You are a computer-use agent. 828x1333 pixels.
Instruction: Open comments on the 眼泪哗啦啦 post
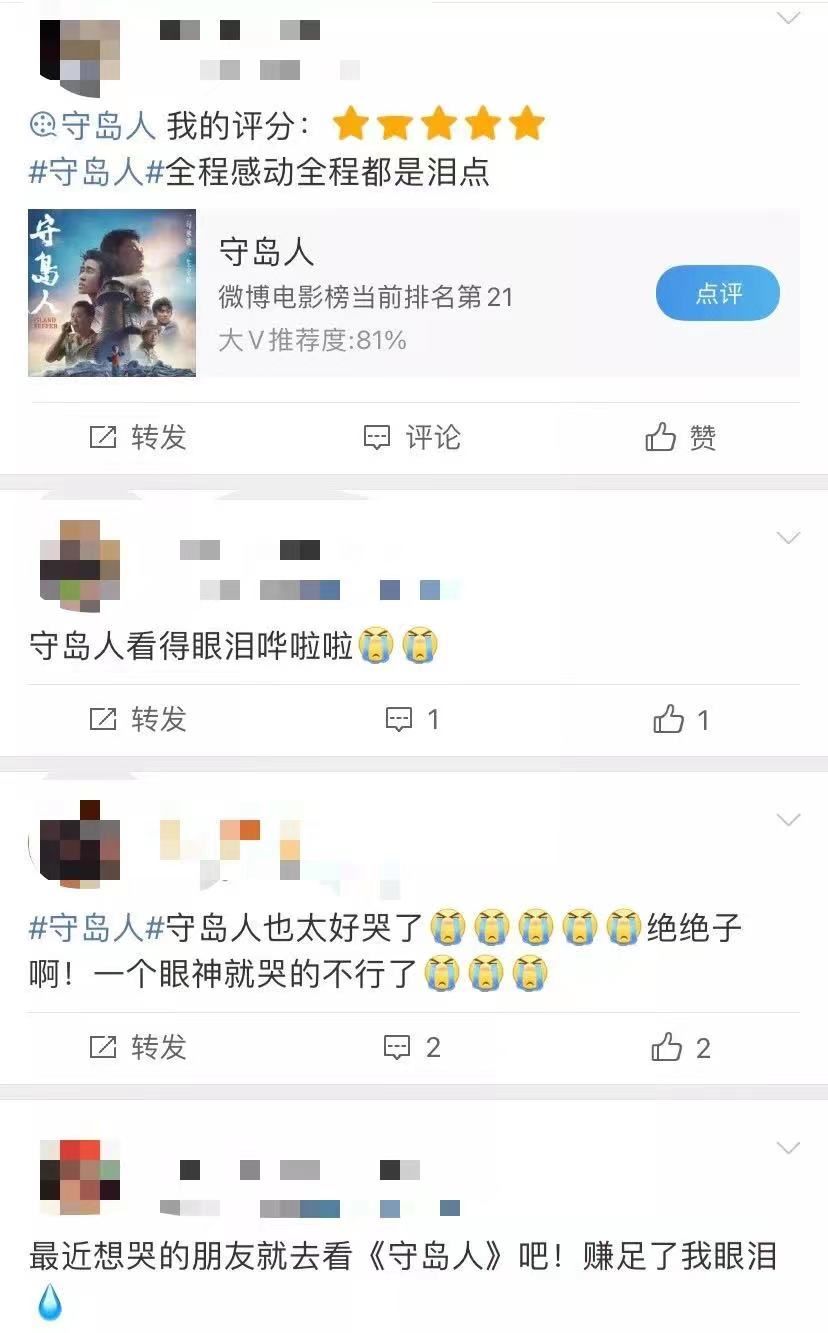coord(411,719)
